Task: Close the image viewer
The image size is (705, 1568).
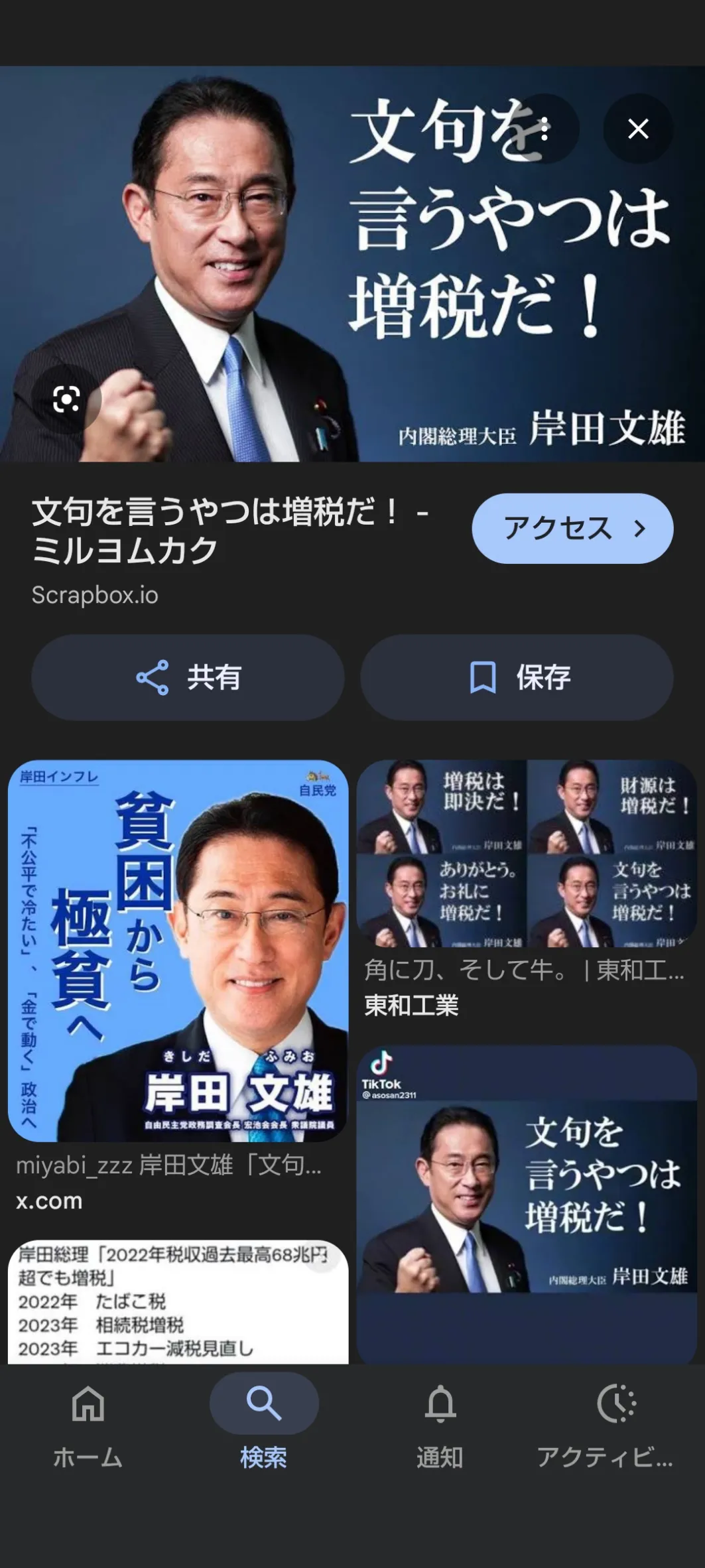Action: (638, 129)
